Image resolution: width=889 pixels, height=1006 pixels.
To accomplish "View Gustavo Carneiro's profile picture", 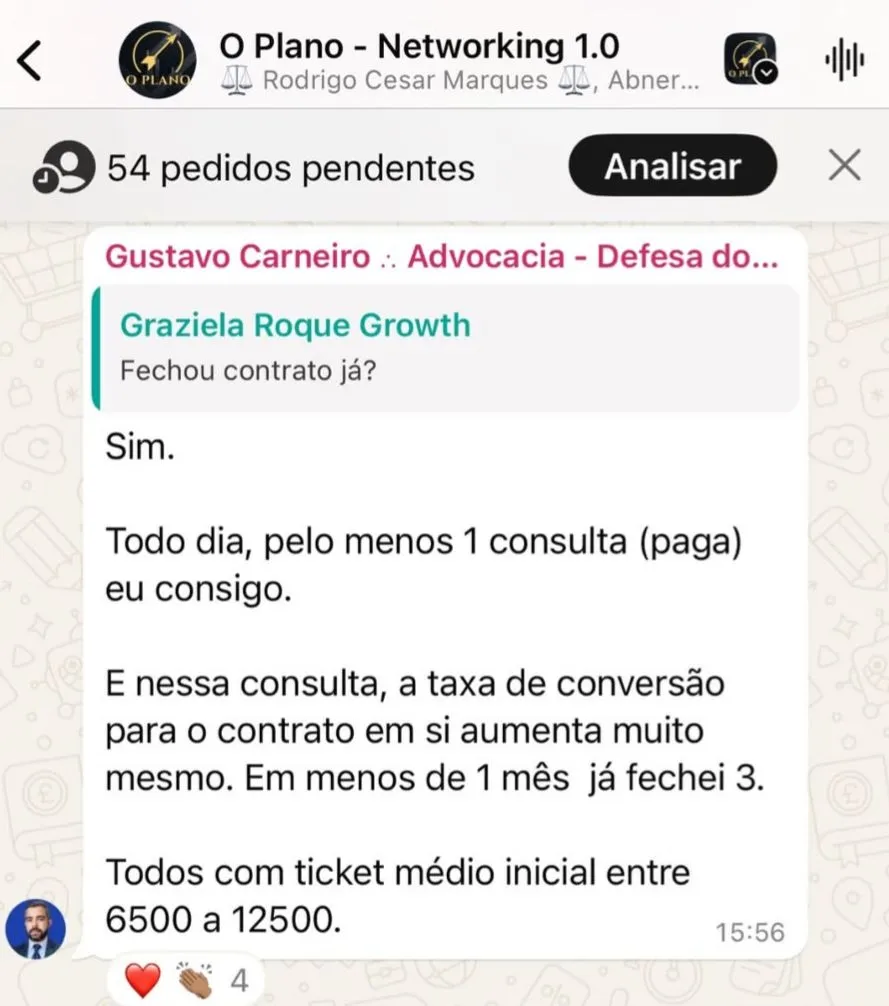I will click(36, 930).
